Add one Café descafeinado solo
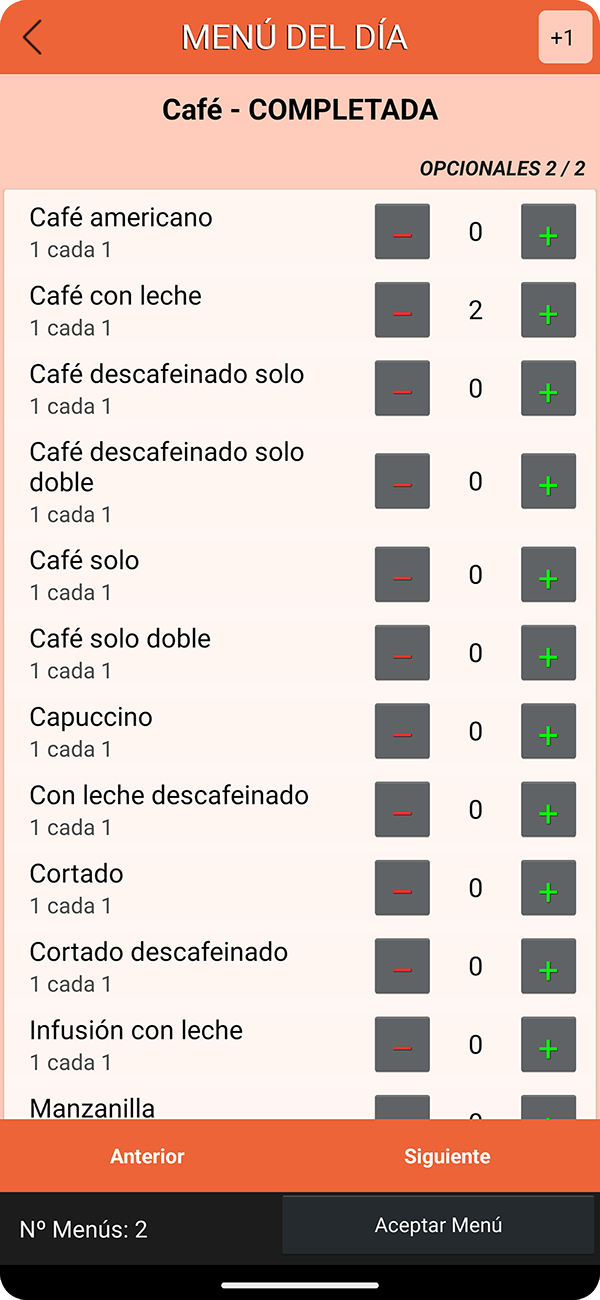The image size is (600, 1300). coord(548,388)
